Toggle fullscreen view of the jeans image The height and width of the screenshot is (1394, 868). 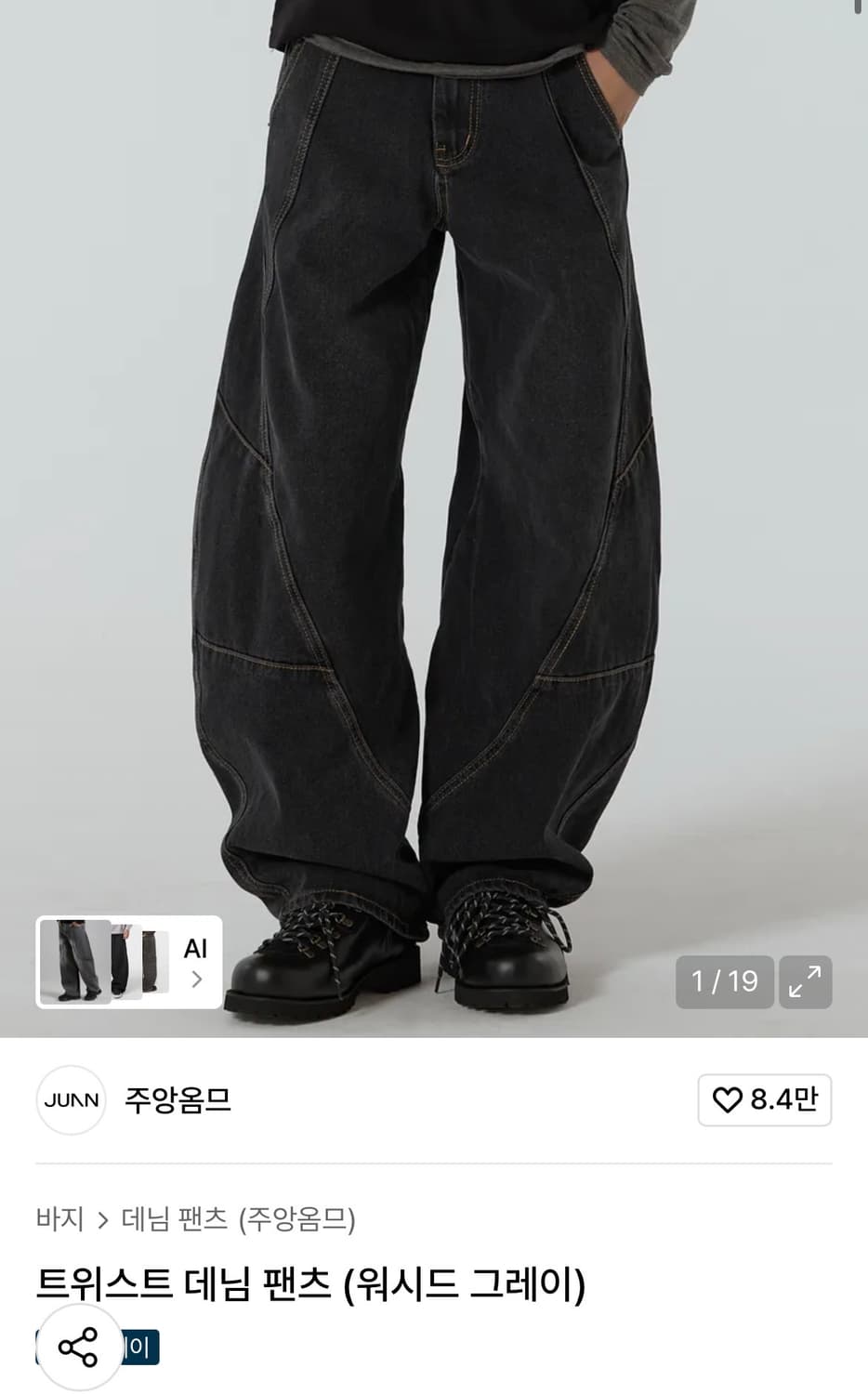pyautogui.click(x=805, y=980)
